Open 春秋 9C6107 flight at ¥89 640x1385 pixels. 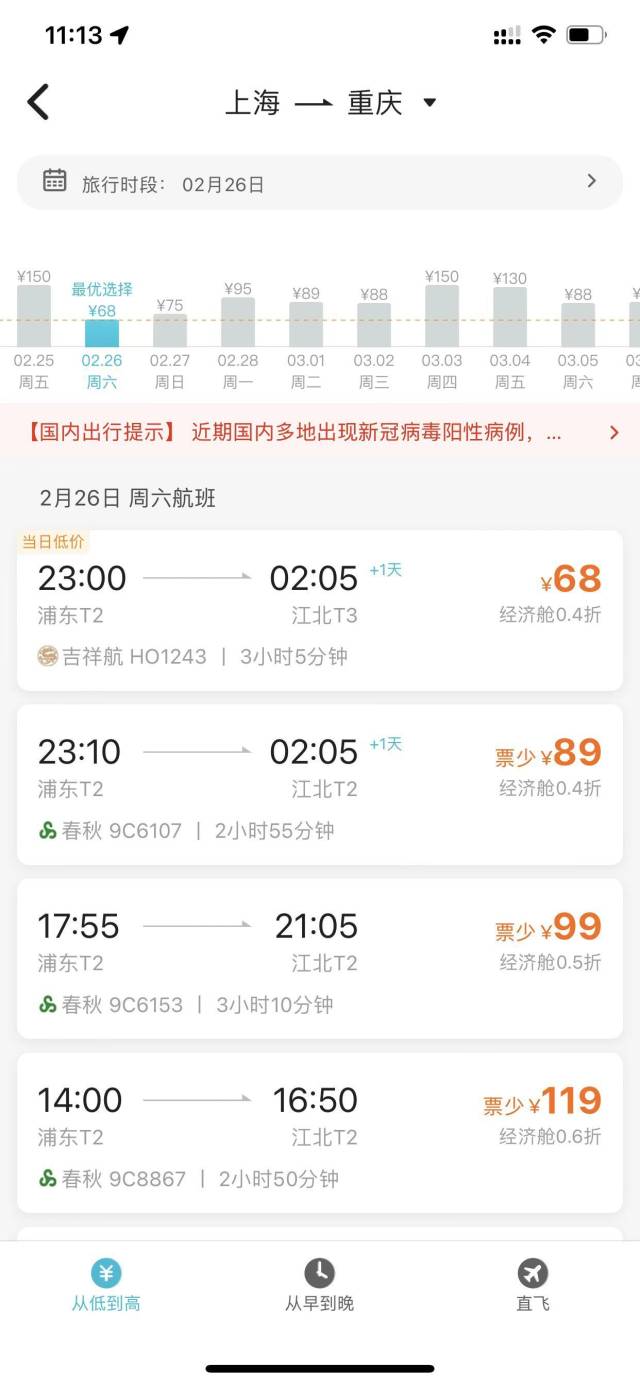320,785
